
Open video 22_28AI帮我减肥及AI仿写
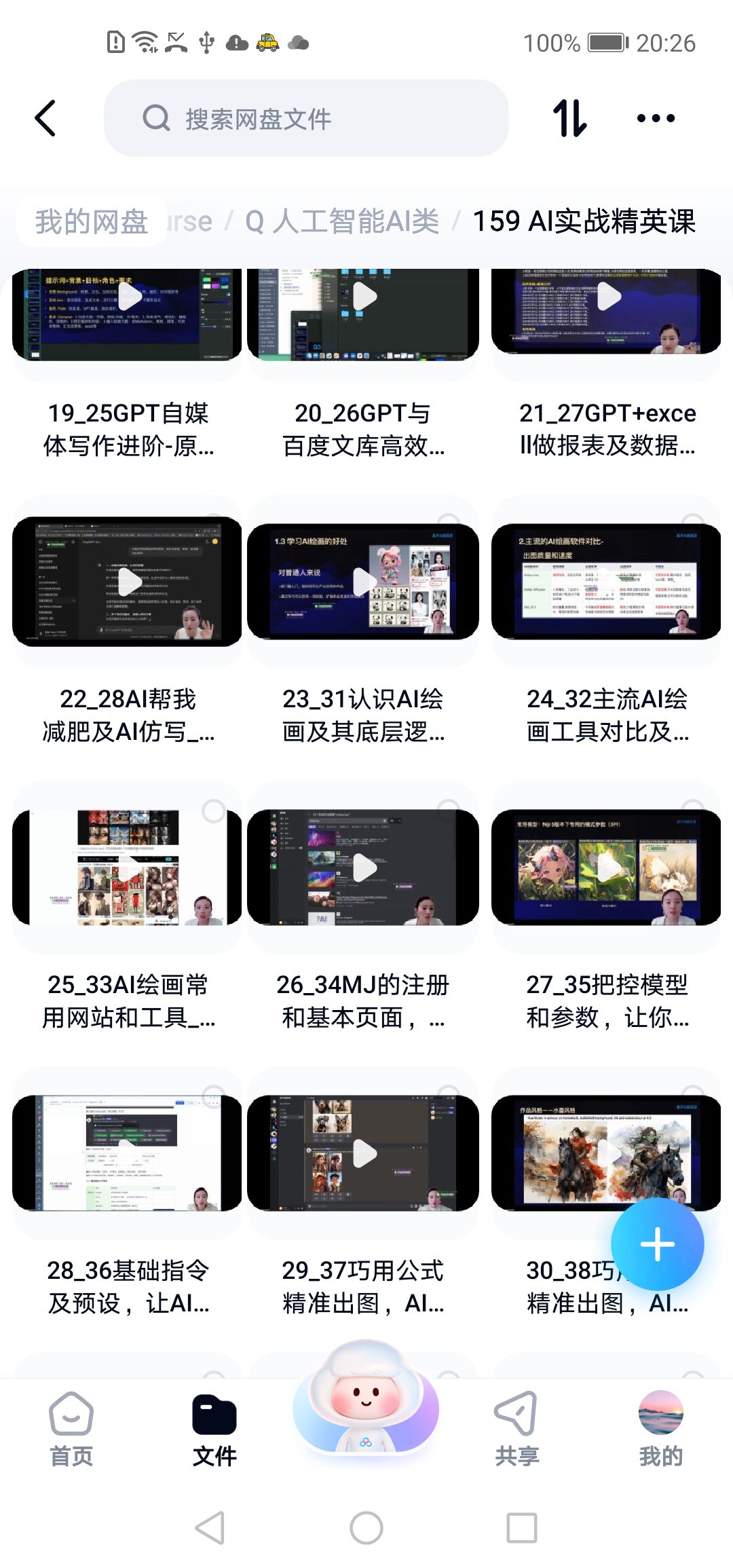point(127,581)
